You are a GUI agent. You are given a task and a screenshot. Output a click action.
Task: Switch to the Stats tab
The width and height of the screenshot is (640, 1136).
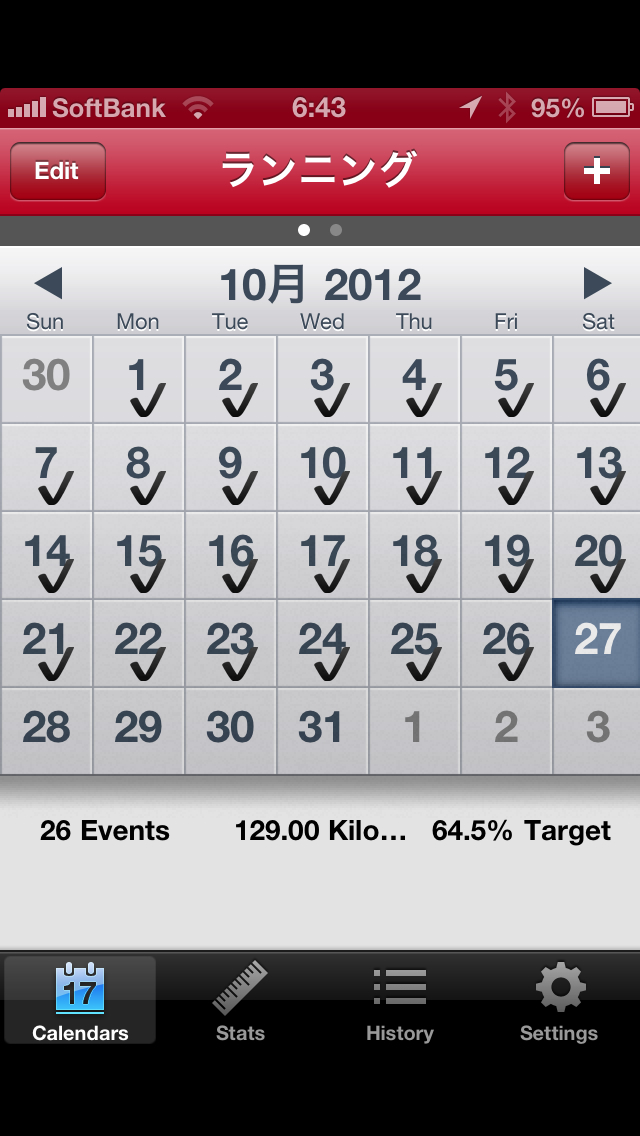coord(240,1001)
